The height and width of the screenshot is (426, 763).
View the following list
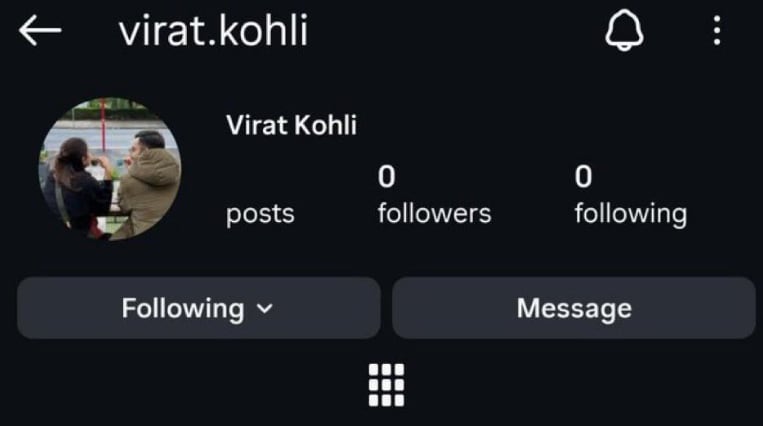630,196
